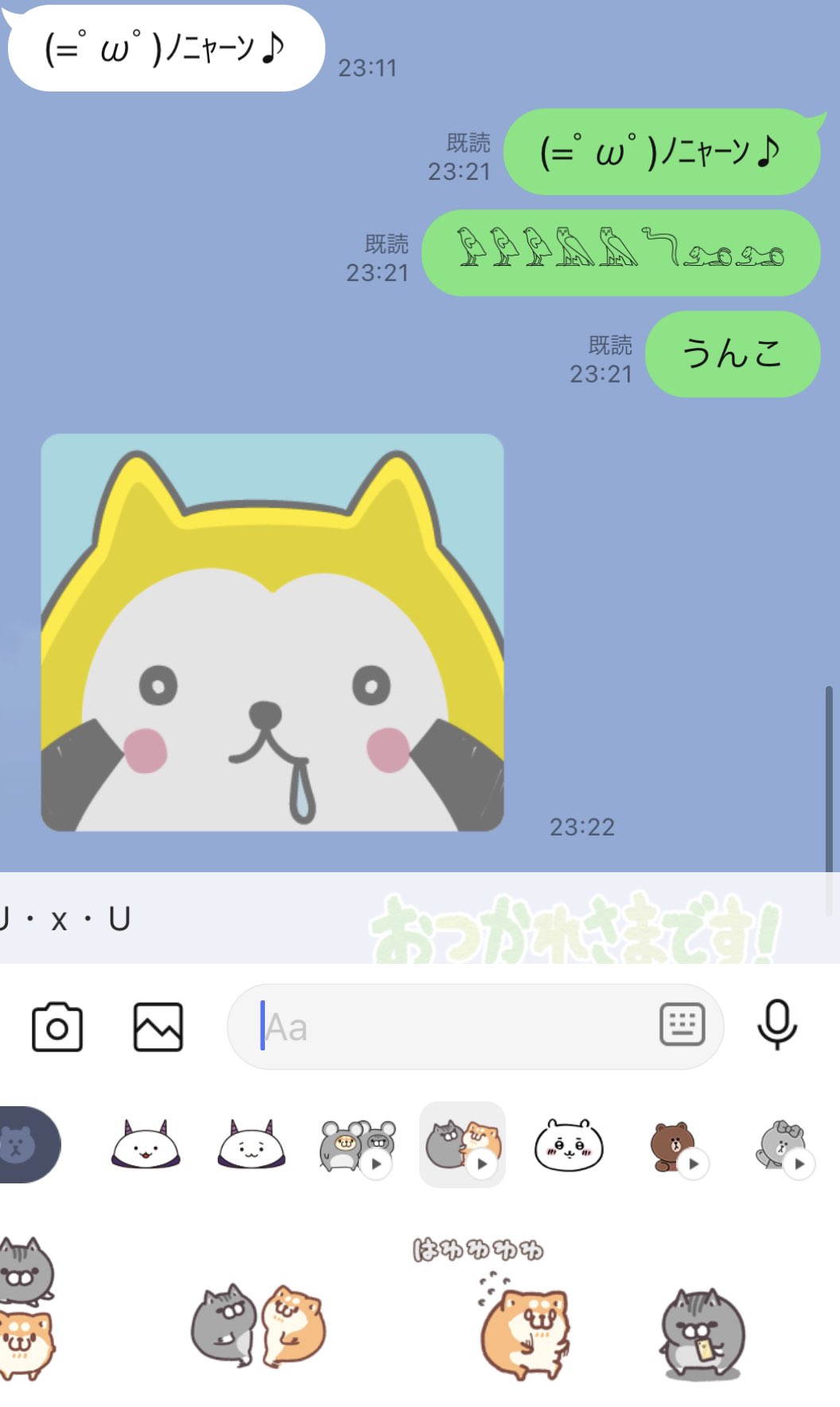Select the gray bear with bow sticker pack
840x1407 pixels.
tap(784, 1146)
